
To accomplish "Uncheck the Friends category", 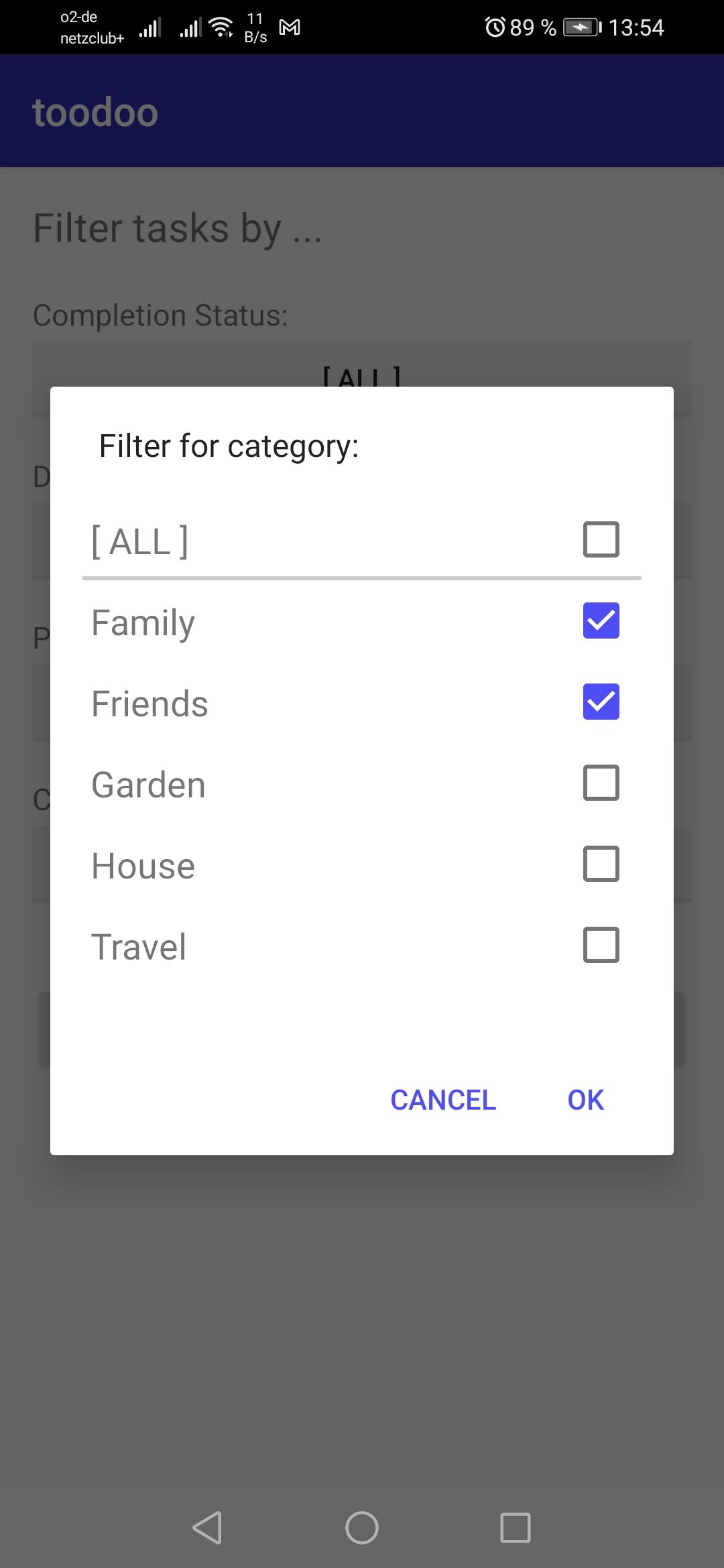I will click(x=600, y=702).
